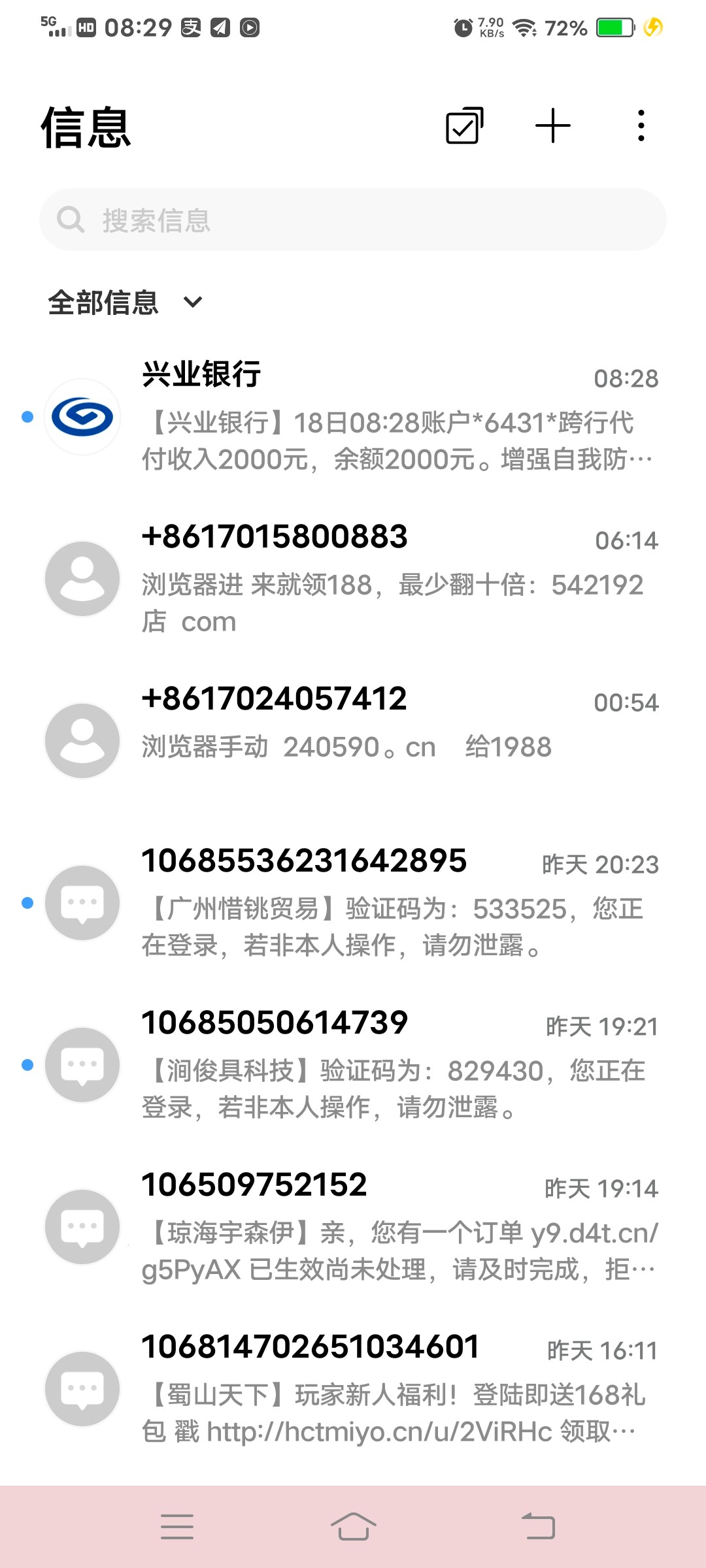Open the 蜀山天下 promotion message
This screenshot has width=706, height=1568.
tap(399, 1389)
